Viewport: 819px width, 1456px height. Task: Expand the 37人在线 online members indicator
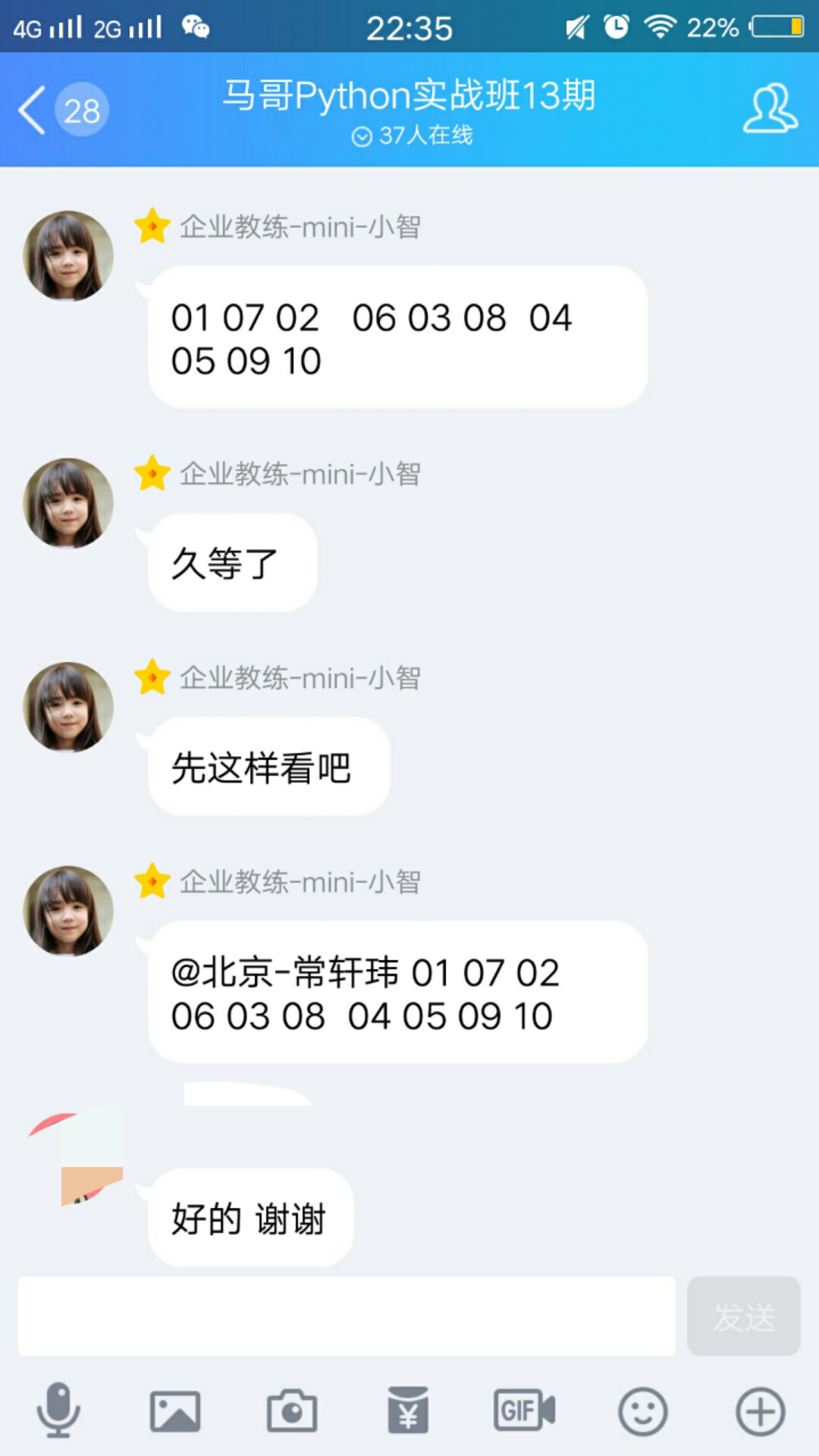tap(412, 136)
